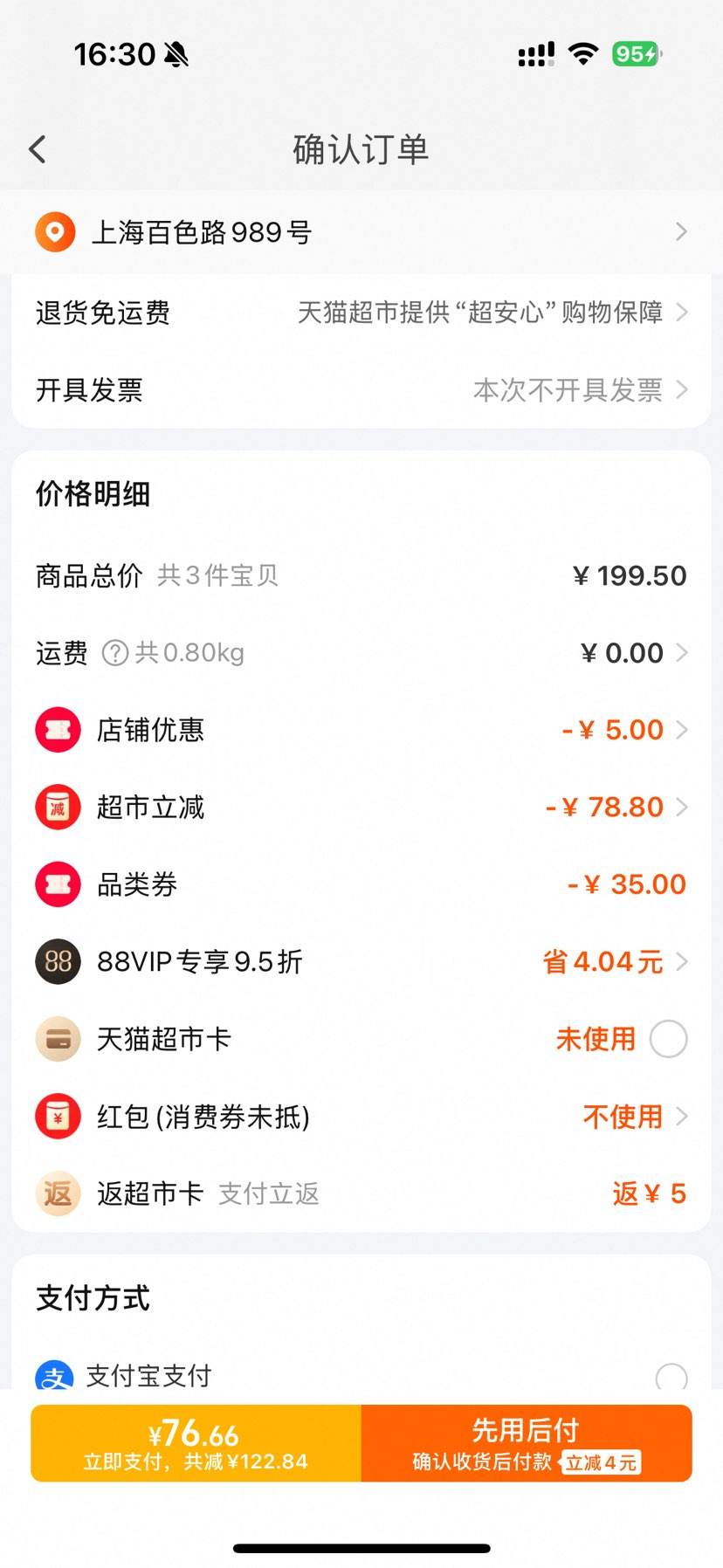This screenshot has height=1568, width=723.
Task: Click the location pin icon beside the address
Action: coord(56,231)
